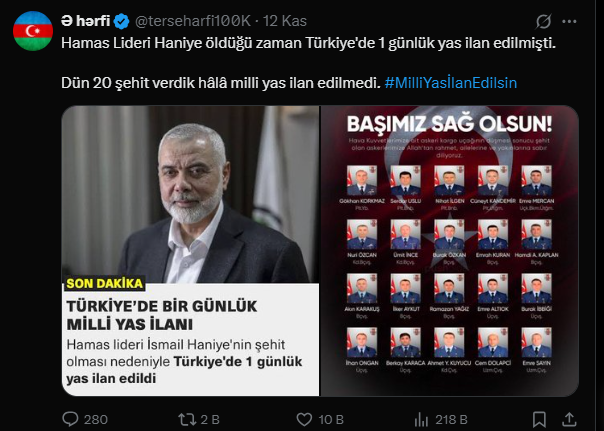Open the @terseharfi100K handle link

pos(194,21)
